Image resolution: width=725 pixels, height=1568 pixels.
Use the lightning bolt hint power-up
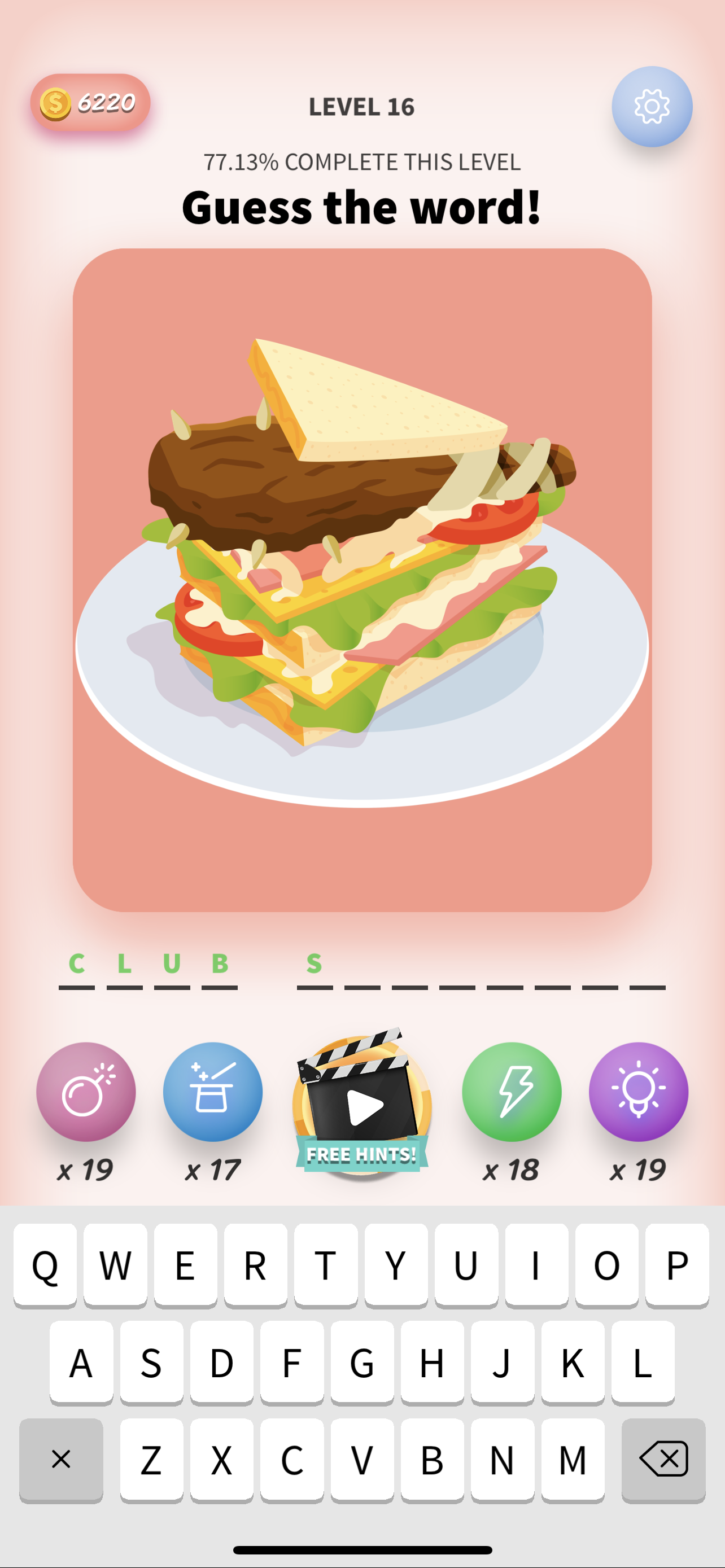(x=512, y=1092)
